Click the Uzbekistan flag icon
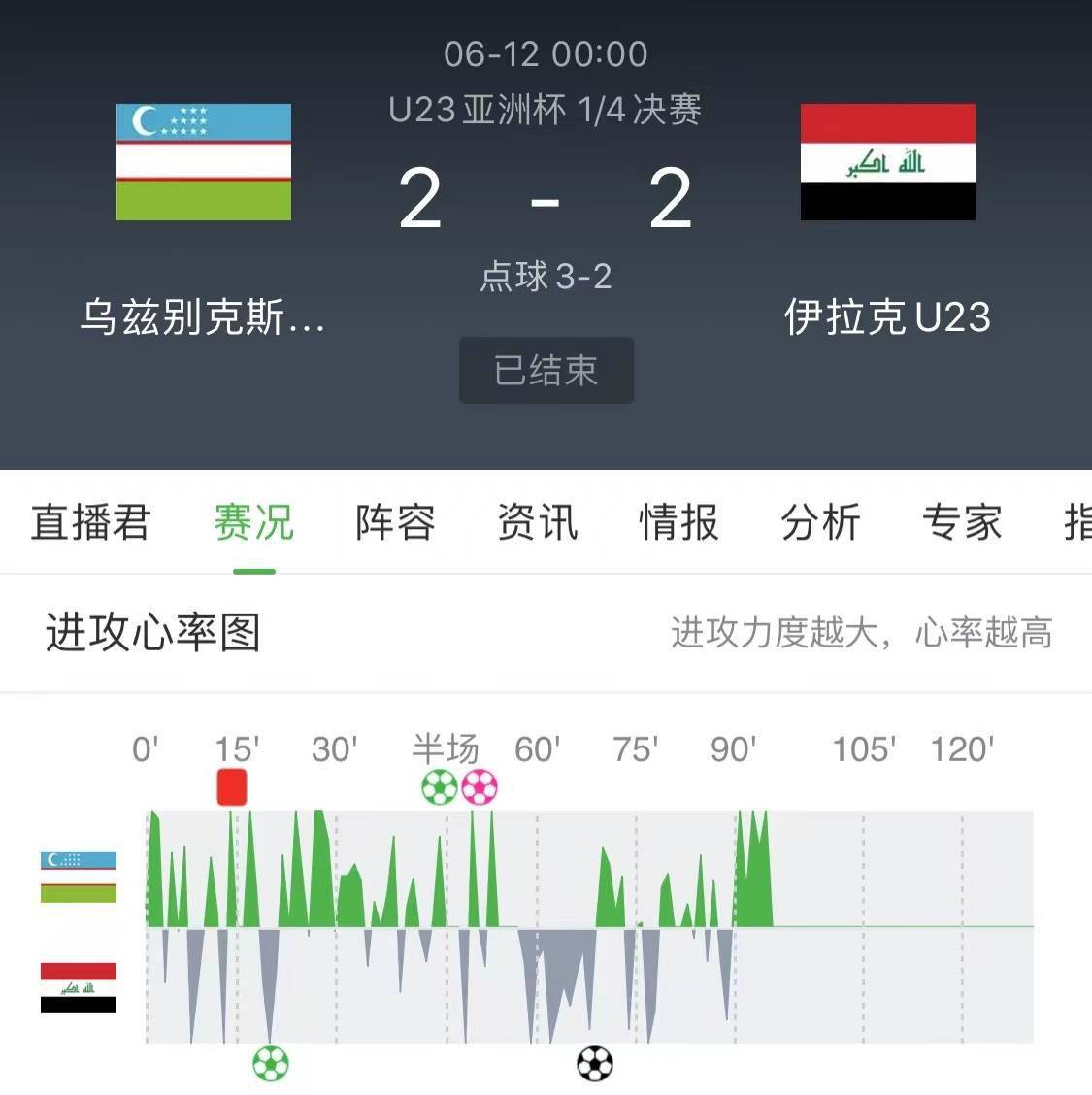The width and height of the screenshot is (1092, 1095). tap(204, 160)
